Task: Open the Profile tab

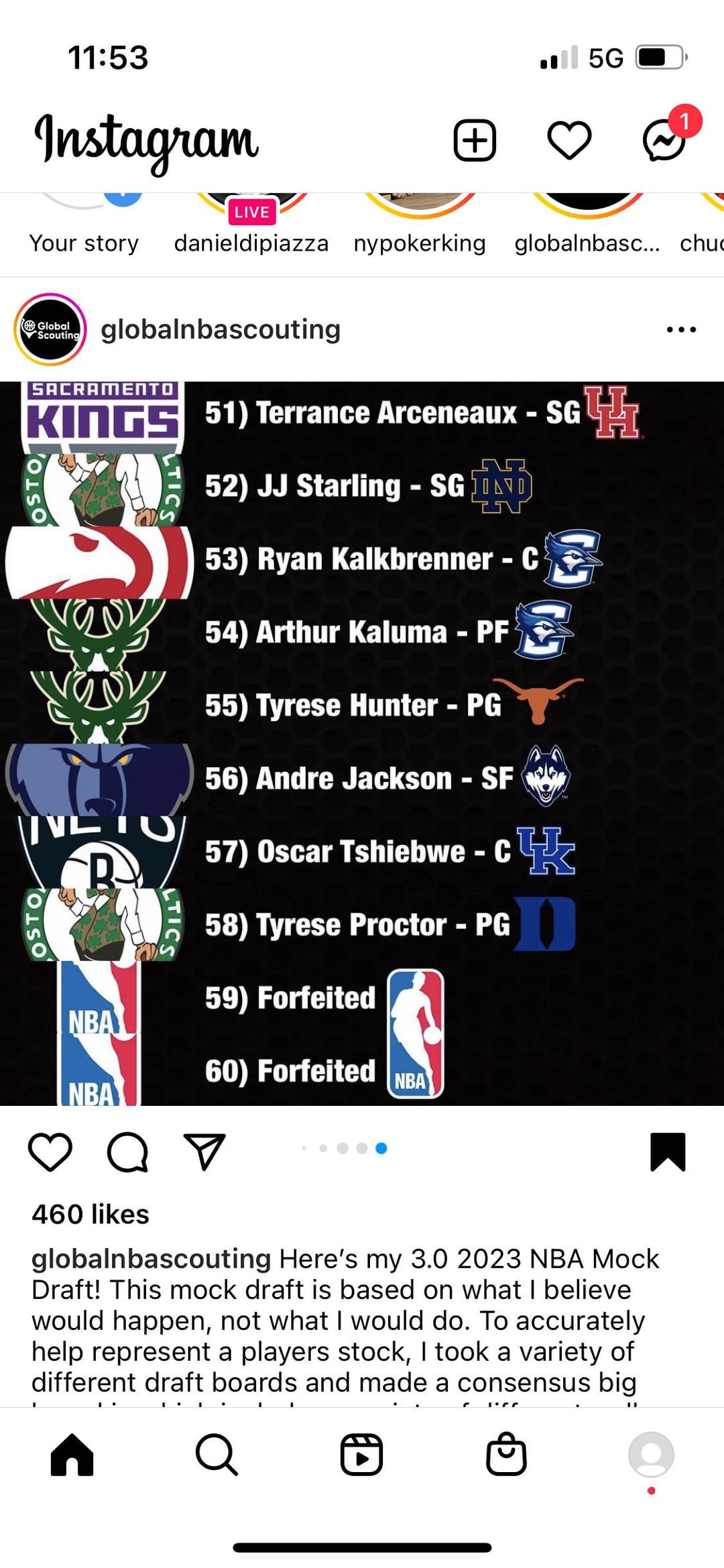Action: 650,1455
